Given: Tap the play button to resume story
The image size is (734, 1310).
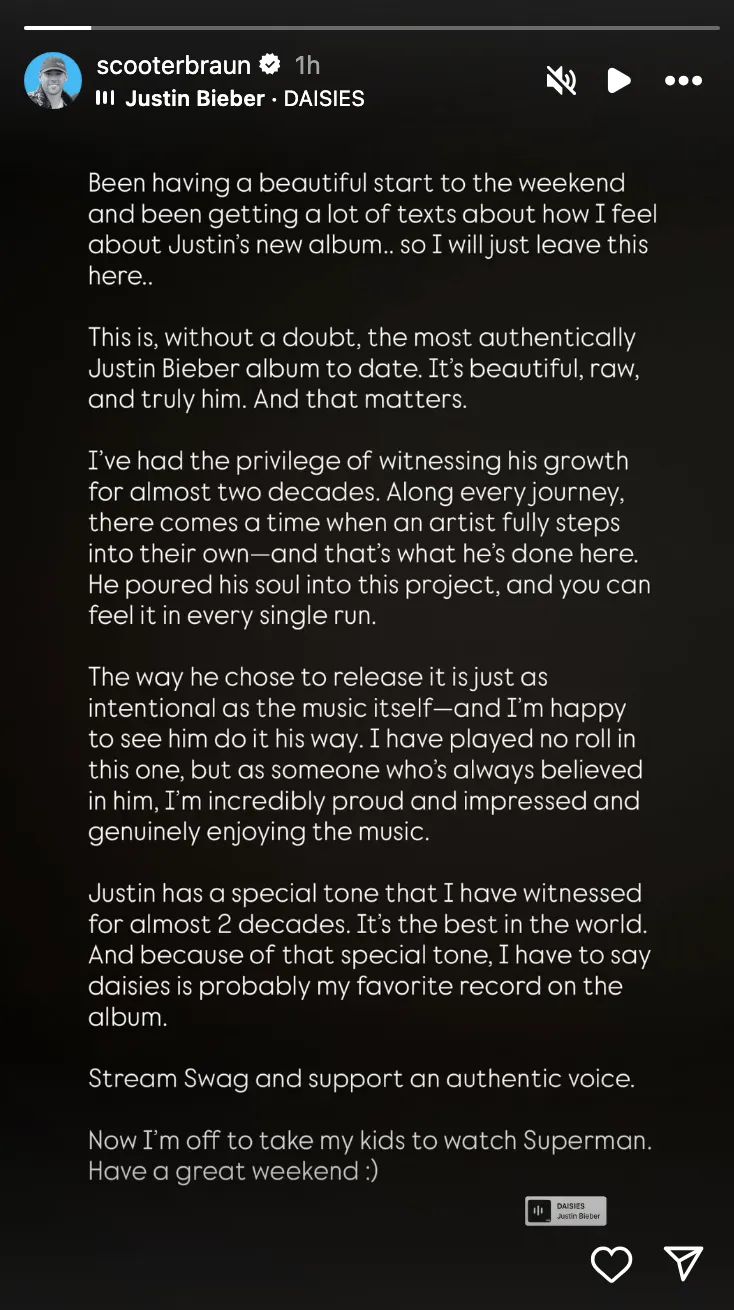Looking at the screenshot, I should click(x=619, y=81).
